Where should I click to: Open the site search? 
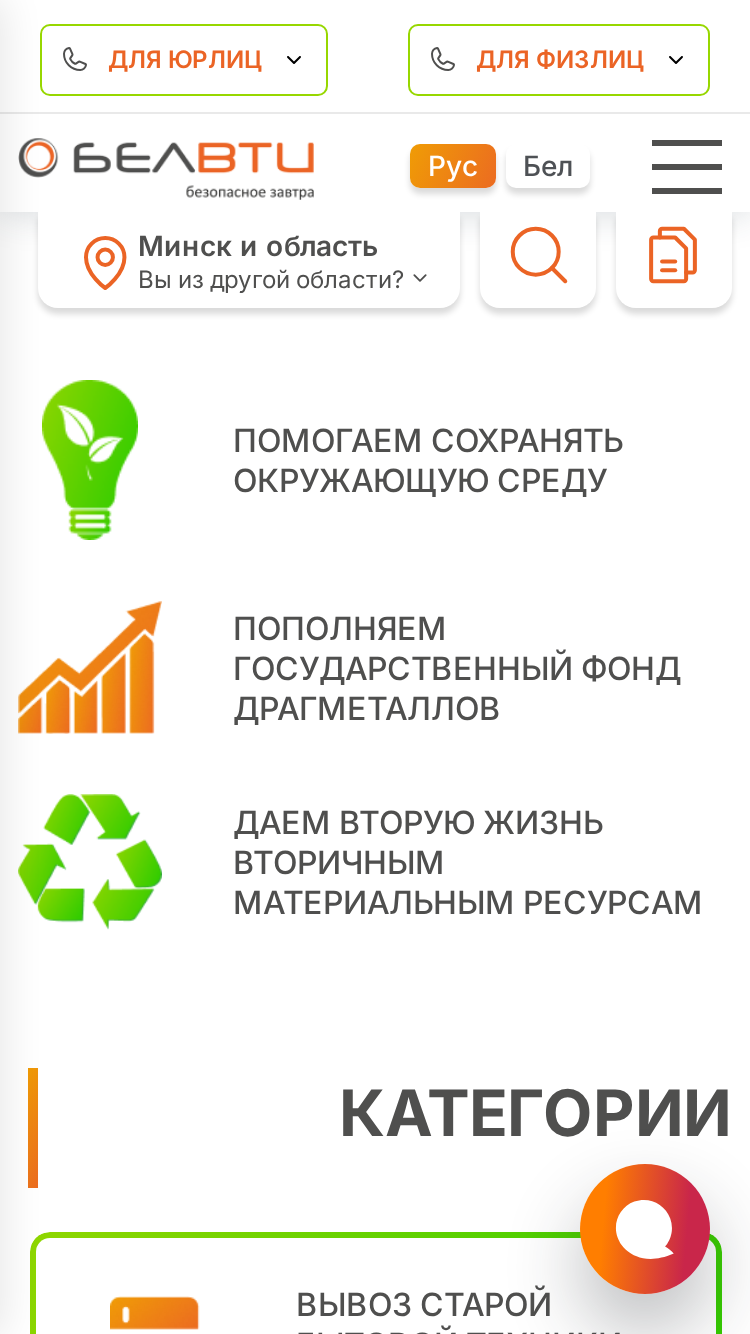pos(538,258)
